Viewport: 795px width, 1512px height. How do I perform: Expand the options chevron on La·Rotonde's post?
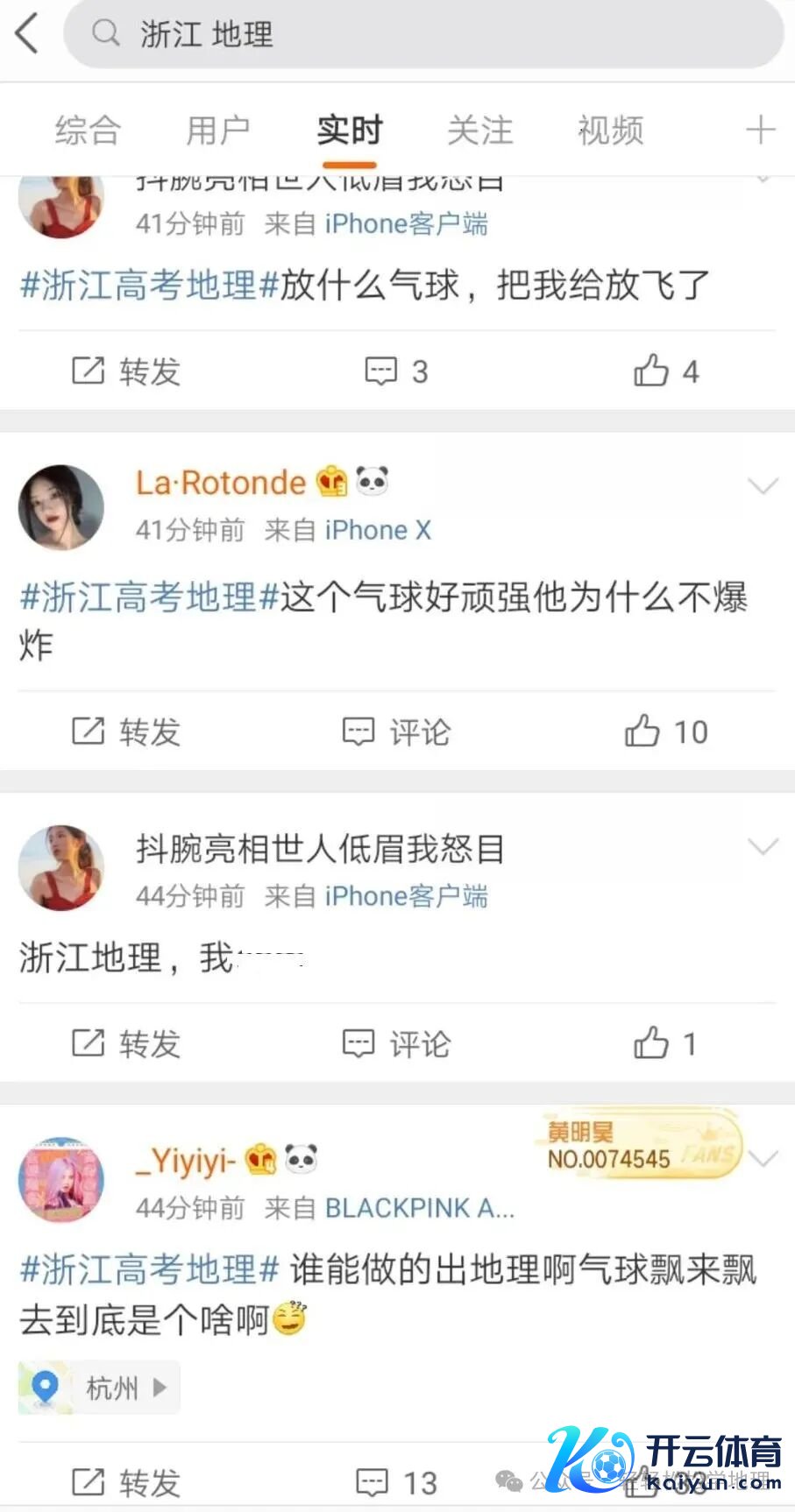(763, 485)
